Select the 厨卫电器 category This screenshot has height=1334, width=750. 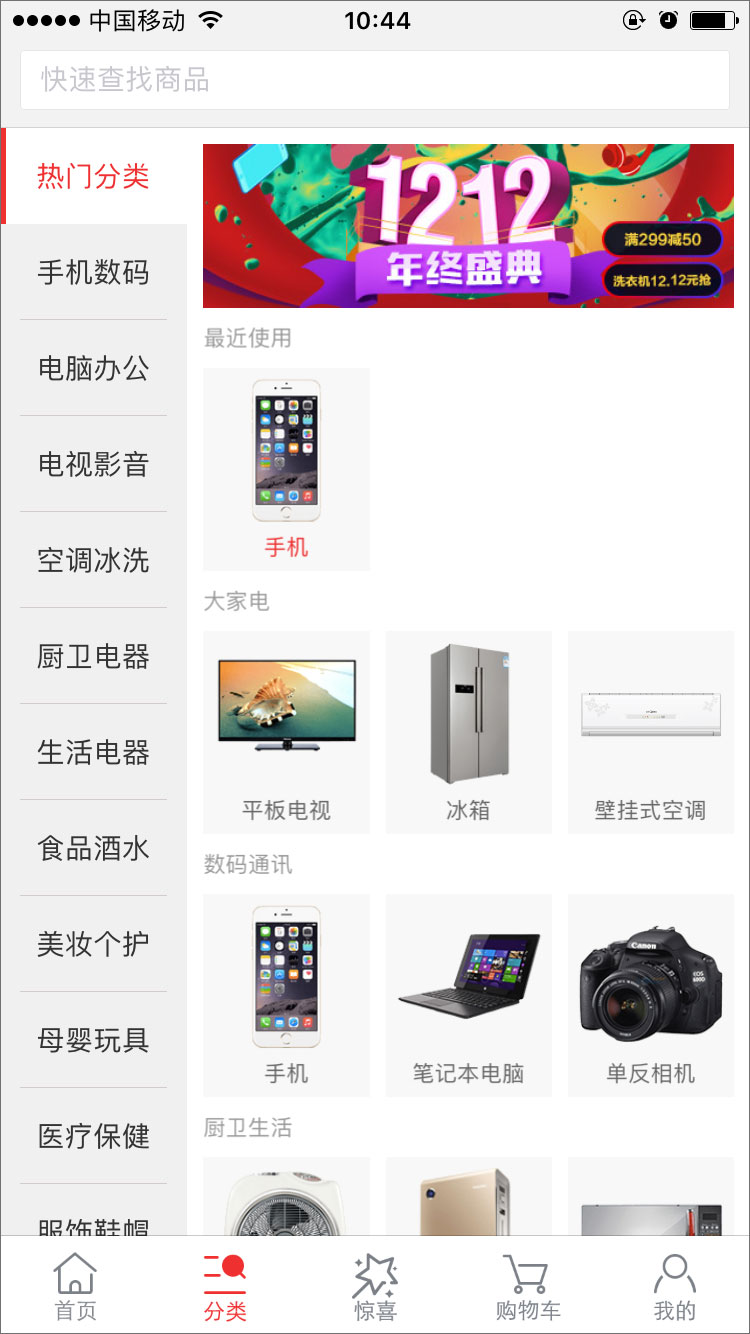tap(93, 656)
